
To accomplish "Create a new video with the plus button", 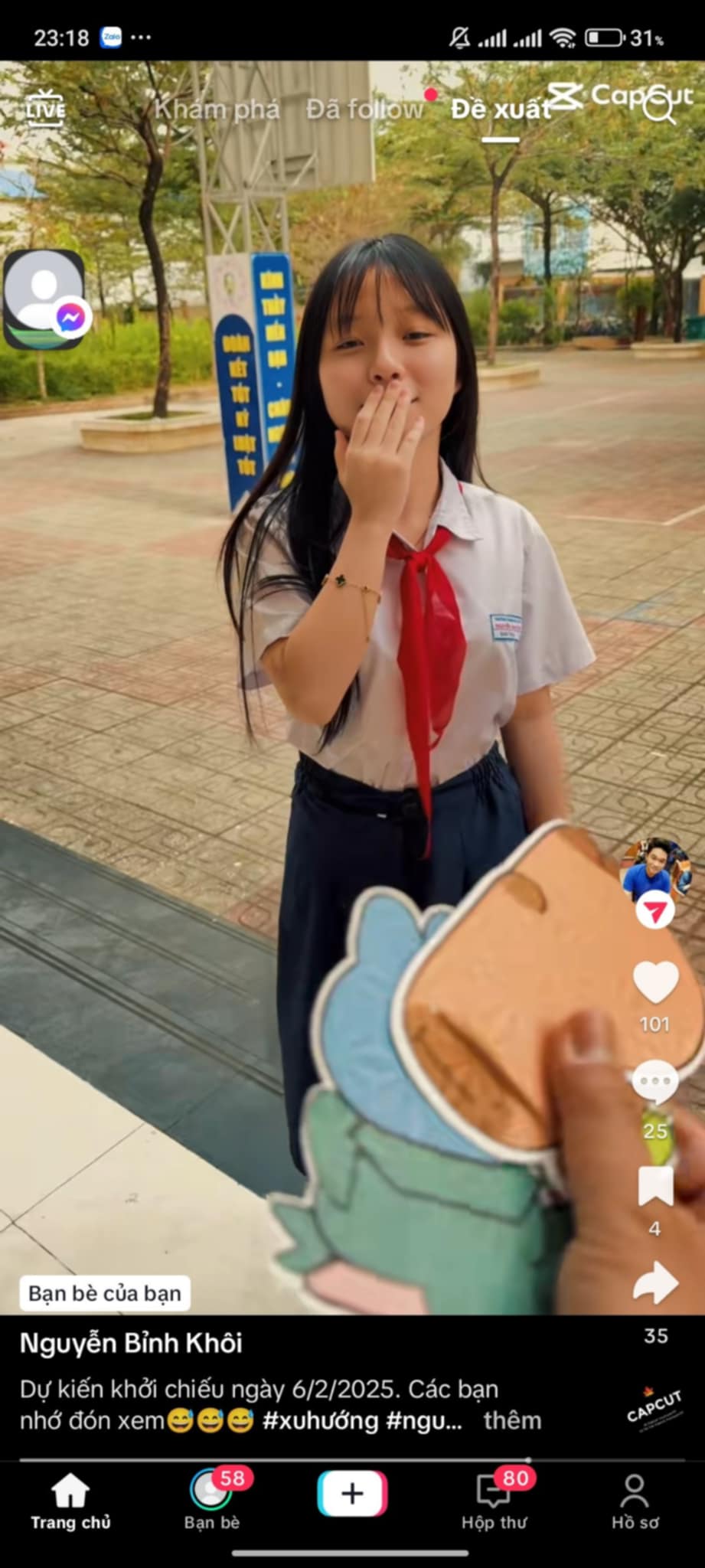I will [x=352, y=1494].
